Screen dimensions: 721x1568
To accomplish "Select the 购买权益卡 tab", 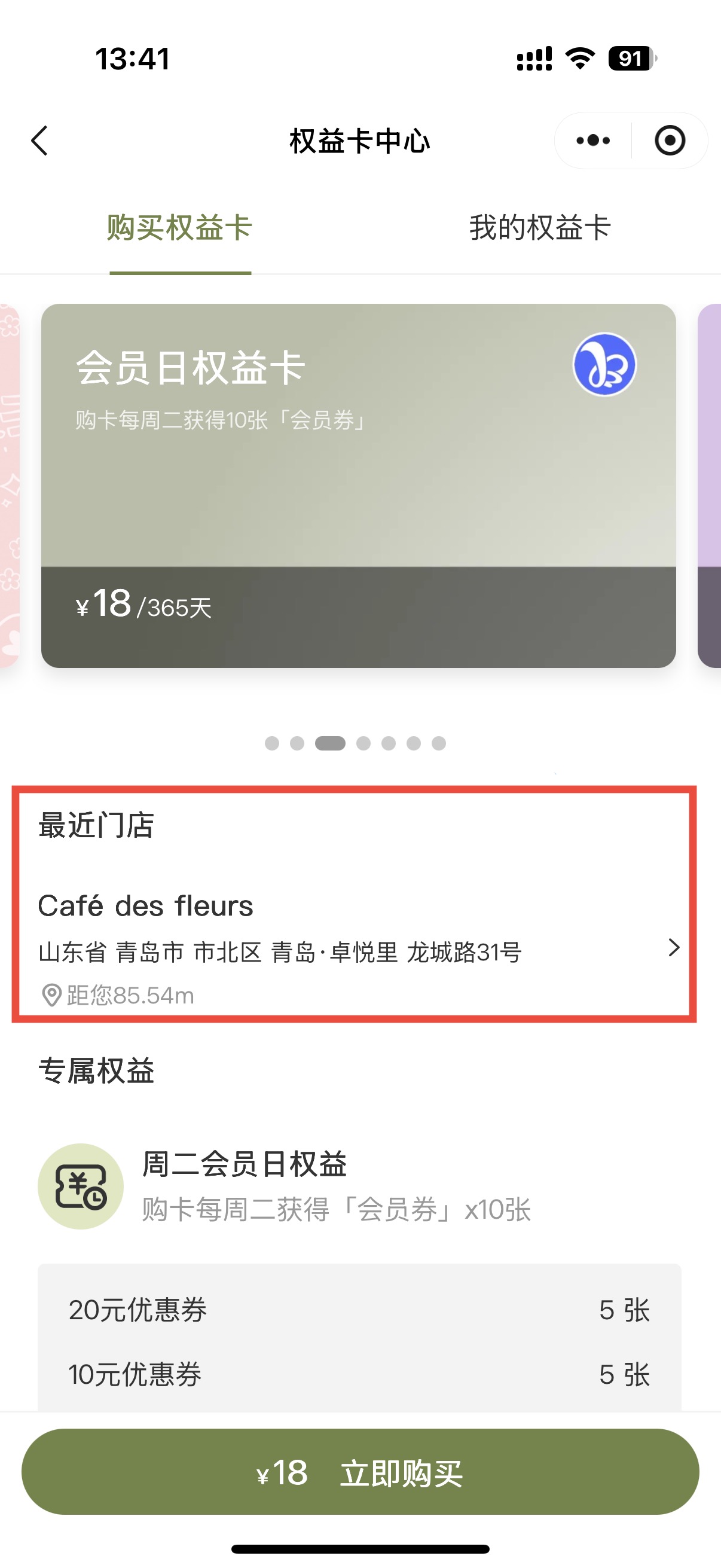I will click(x=179, y=228).
